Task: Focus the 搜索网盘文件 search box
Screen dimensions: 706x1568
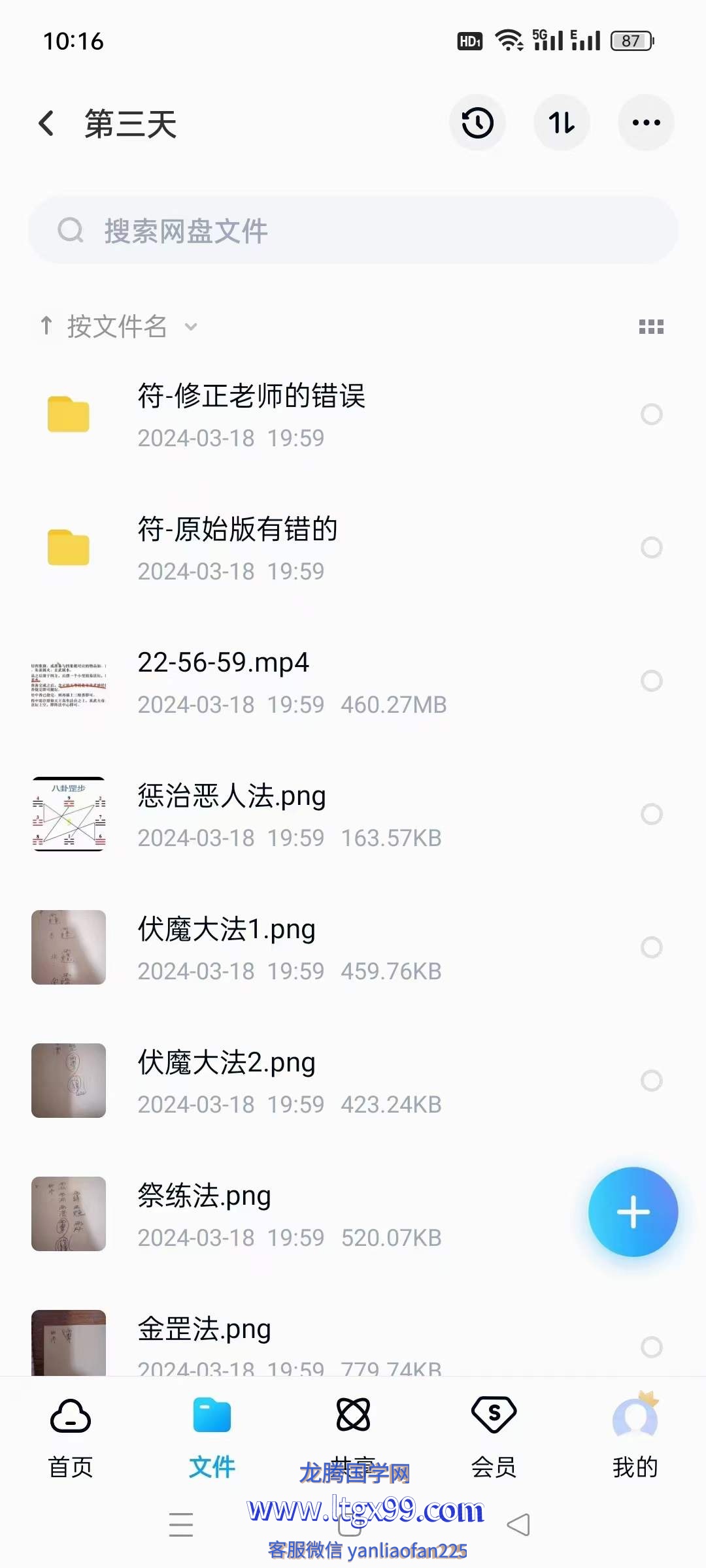Action: click(353, 231)
